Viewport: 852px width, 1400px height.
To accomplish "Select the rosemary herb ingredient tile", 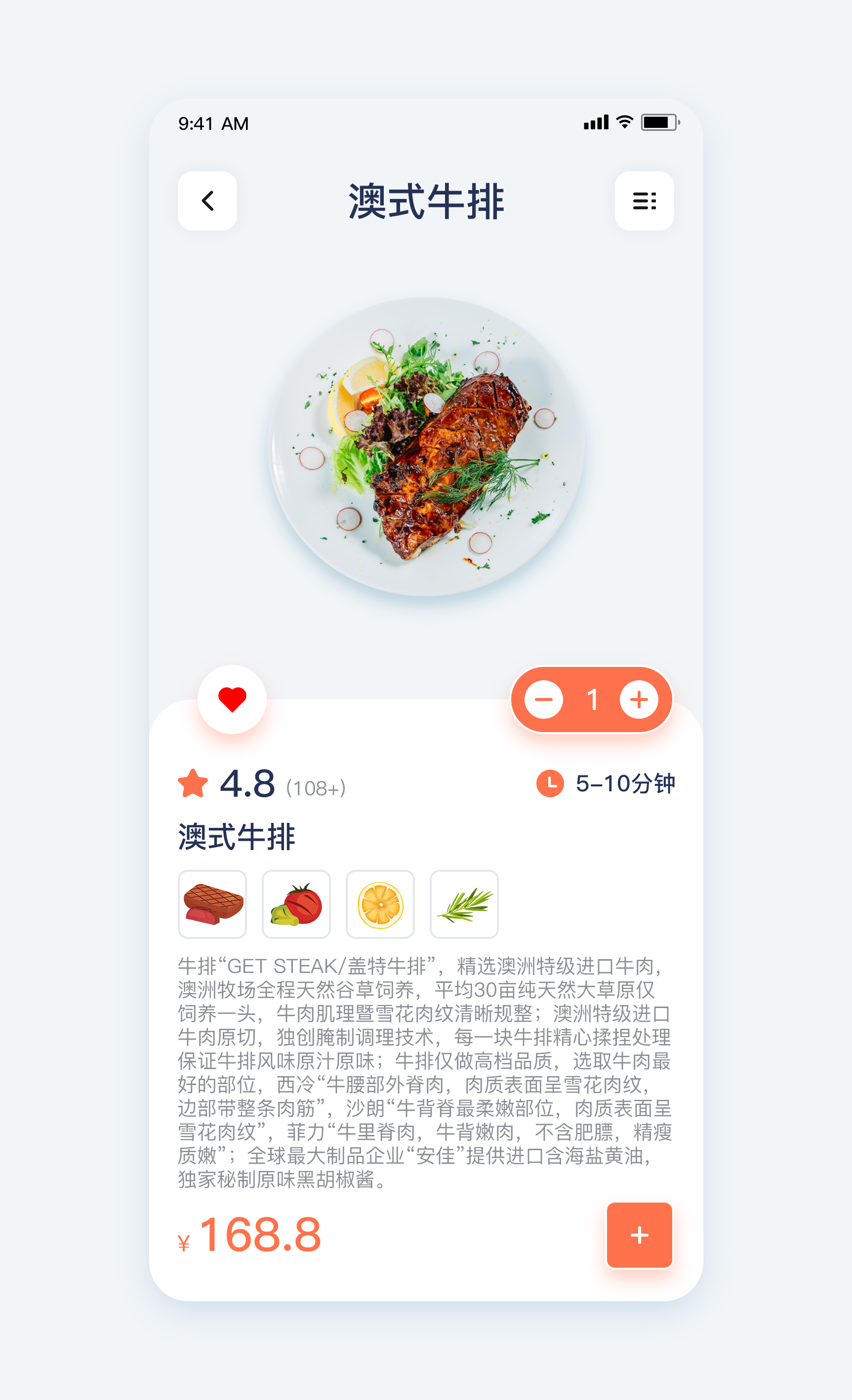I will (464, 904).
